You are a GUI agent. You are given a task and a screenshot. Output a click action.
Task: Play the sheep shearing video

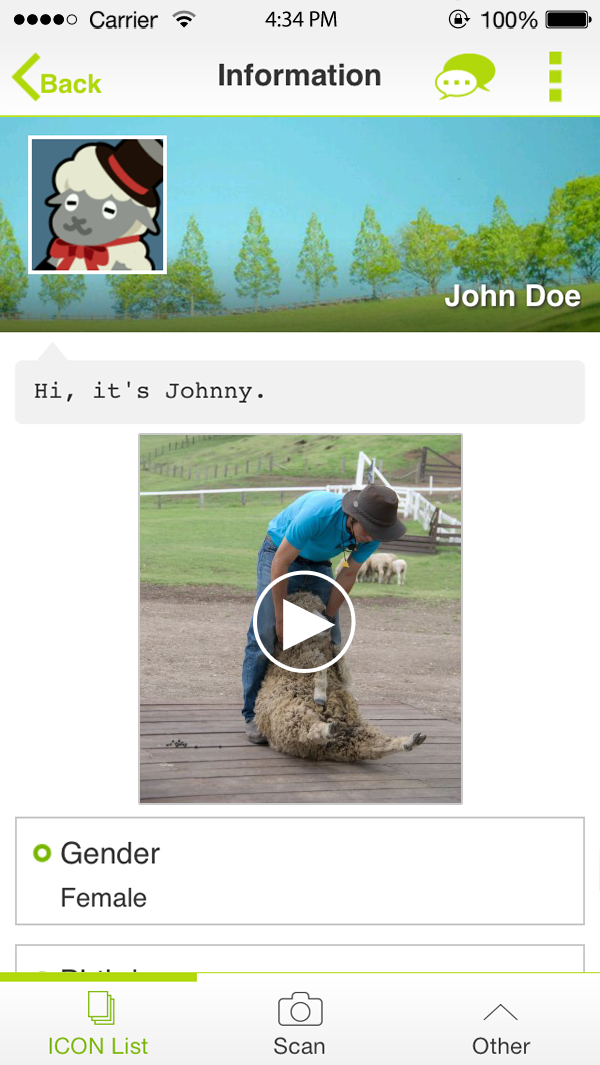[303, 622]
